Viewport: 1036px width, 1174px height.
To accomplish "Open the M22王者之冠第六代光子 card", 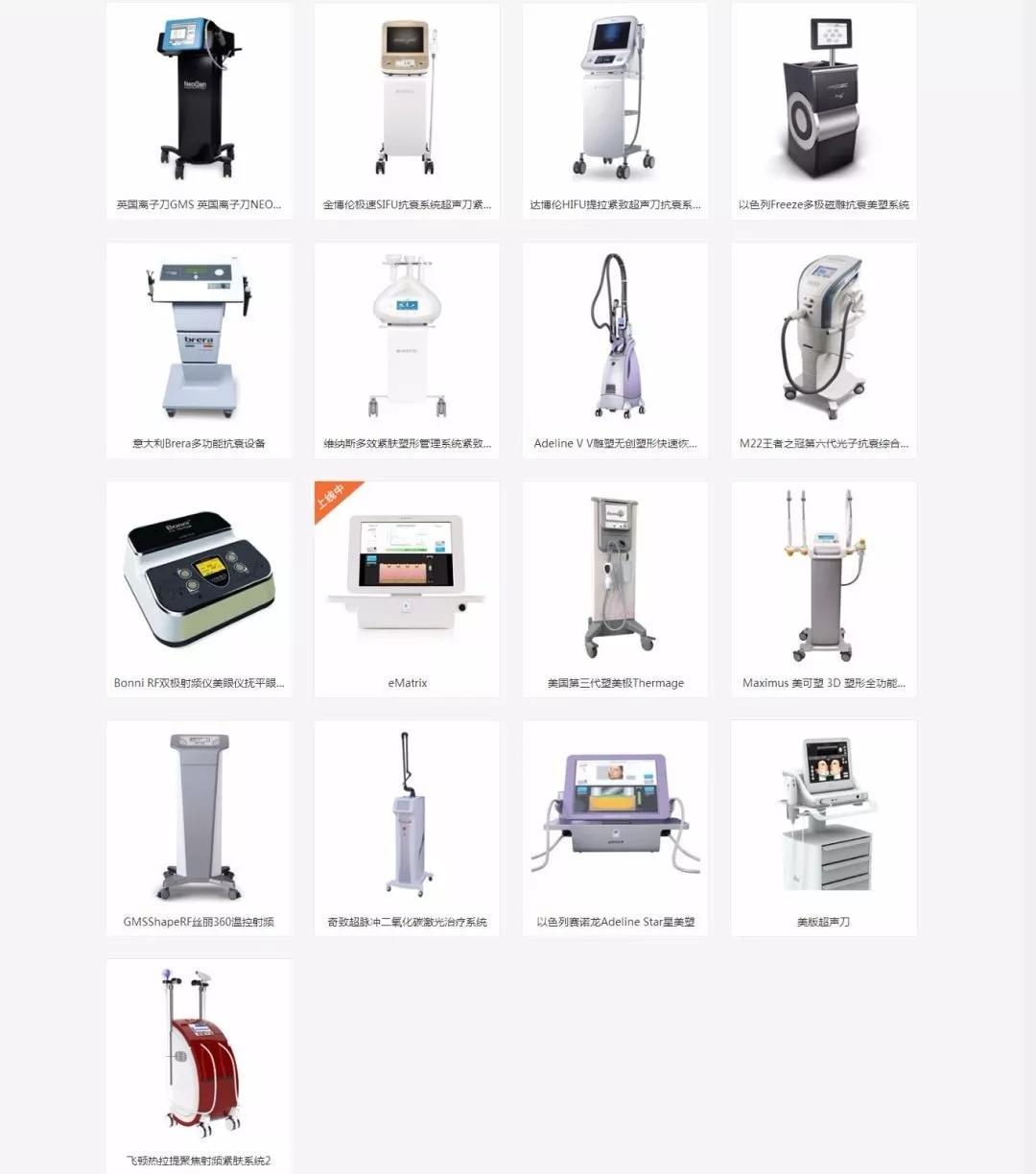I will (x=823, y=349).
